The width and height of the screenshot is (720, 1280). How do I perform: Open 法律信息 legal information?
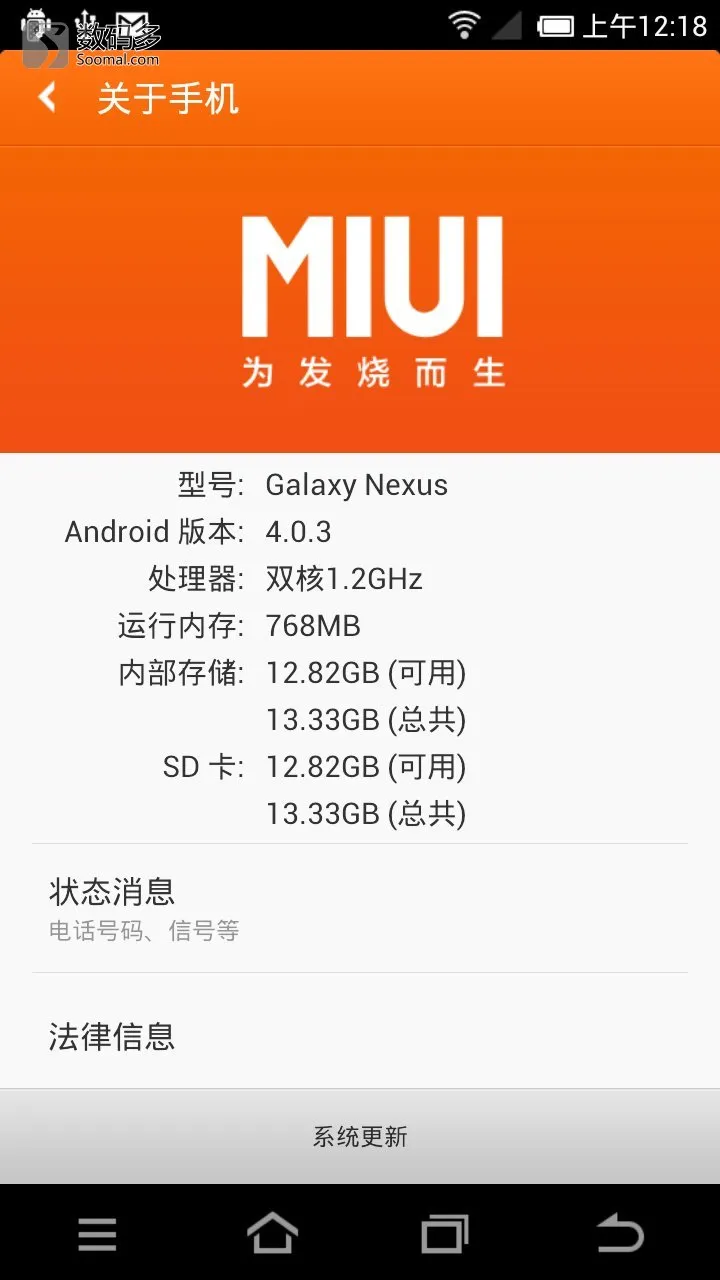click(x=360, y=1033)
